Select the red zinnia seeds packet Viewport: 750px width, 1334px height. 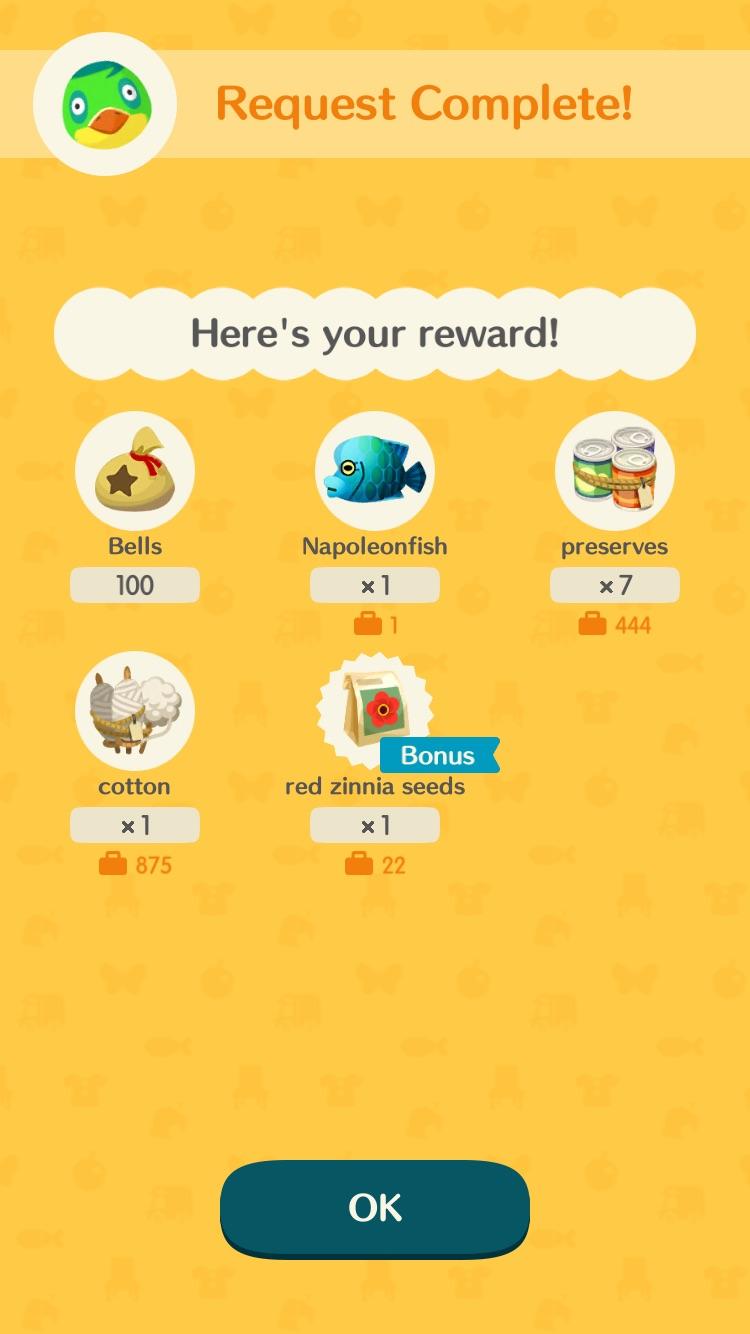click(x=375, y=705)
